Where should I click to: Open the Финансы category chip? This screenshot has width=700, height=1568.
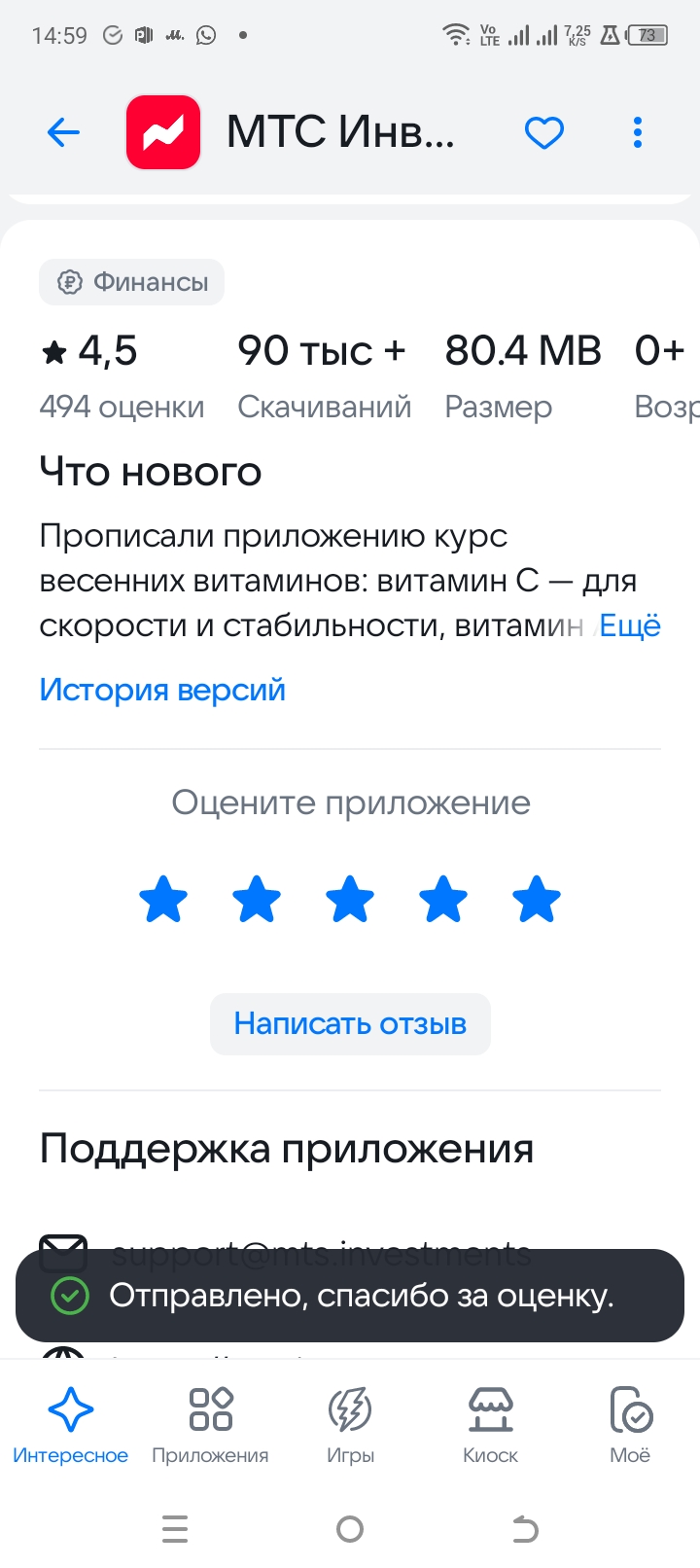[132, 282]
